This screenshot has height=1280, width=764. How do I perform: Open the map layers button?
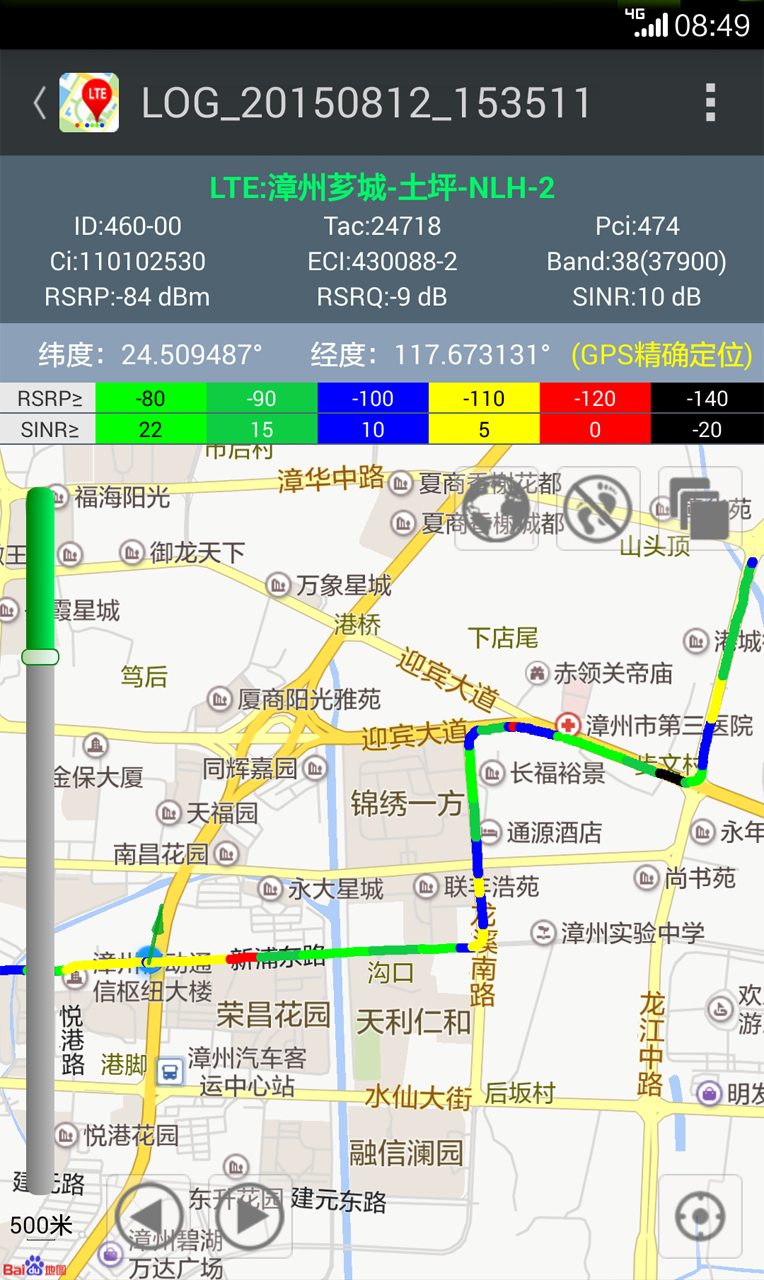(x=699, y=508)
